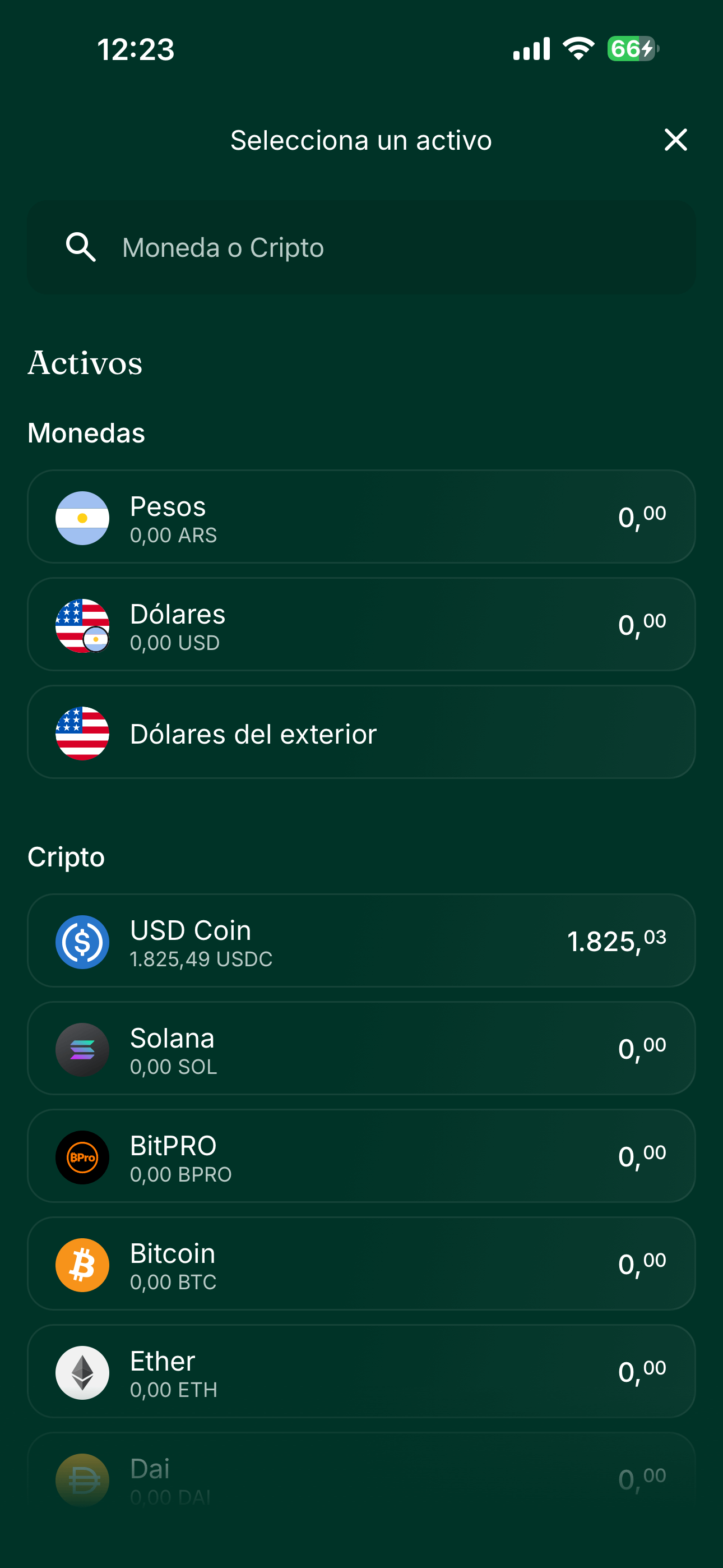Screen dimensions: 723x1568
Task: Choose the Ether asset
Action: (x=361, y=1373)
